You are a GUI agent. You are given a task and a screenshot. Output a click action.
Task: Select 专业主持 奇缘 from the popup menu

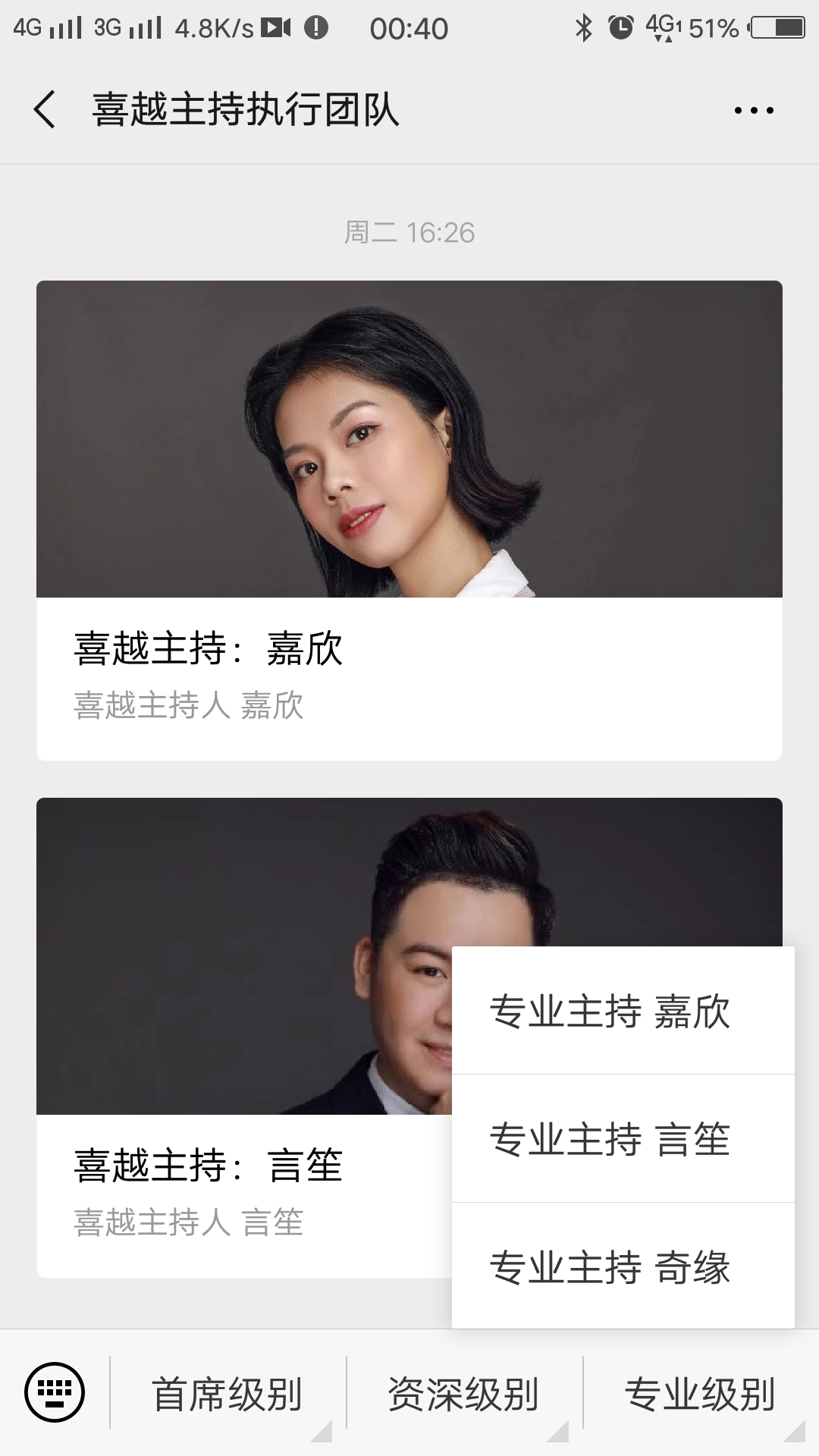[x=623, y=1266]
